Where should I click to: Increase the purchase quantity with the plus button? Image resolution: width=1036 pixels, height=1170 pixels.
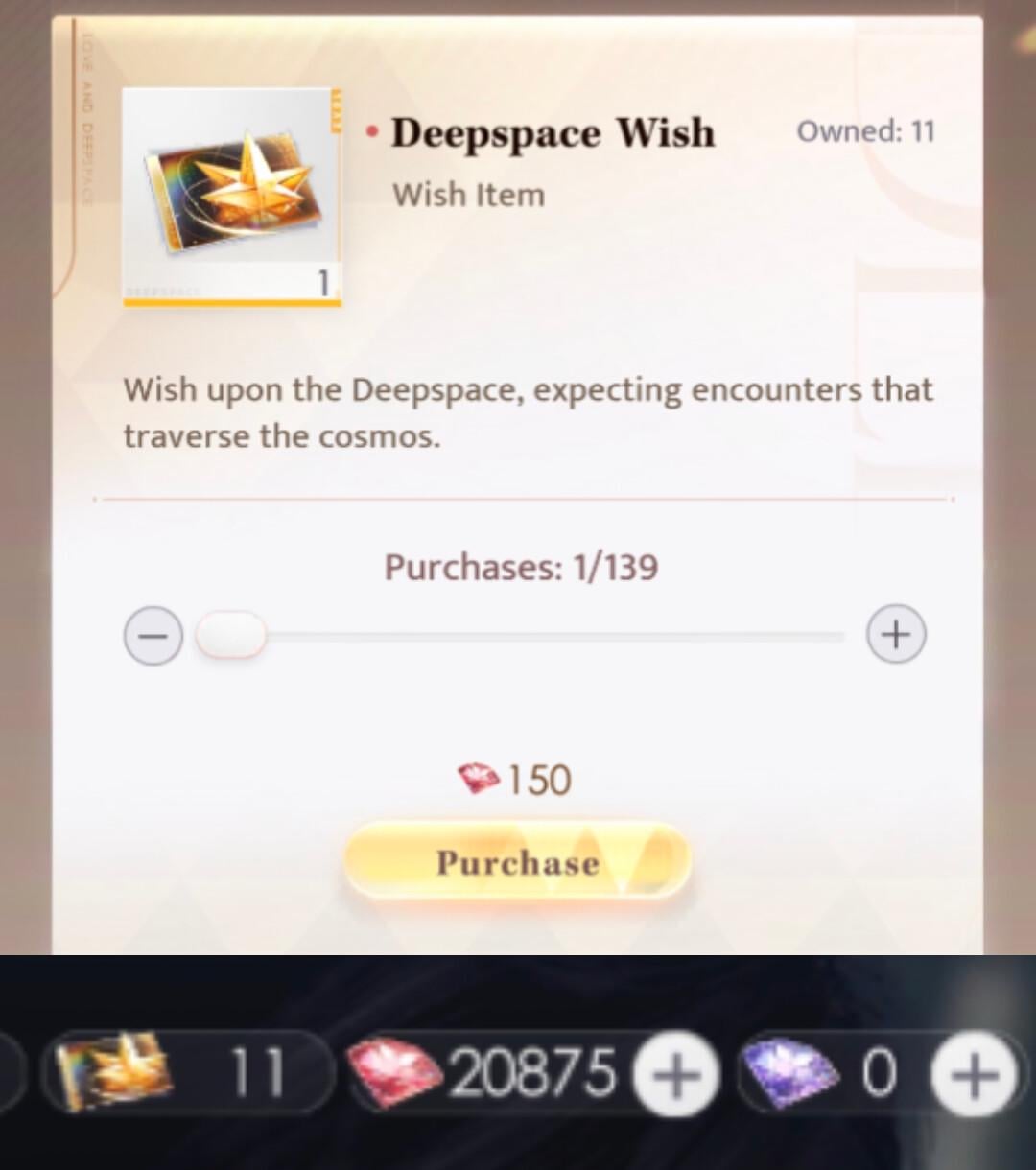click(x=896, y=635)
